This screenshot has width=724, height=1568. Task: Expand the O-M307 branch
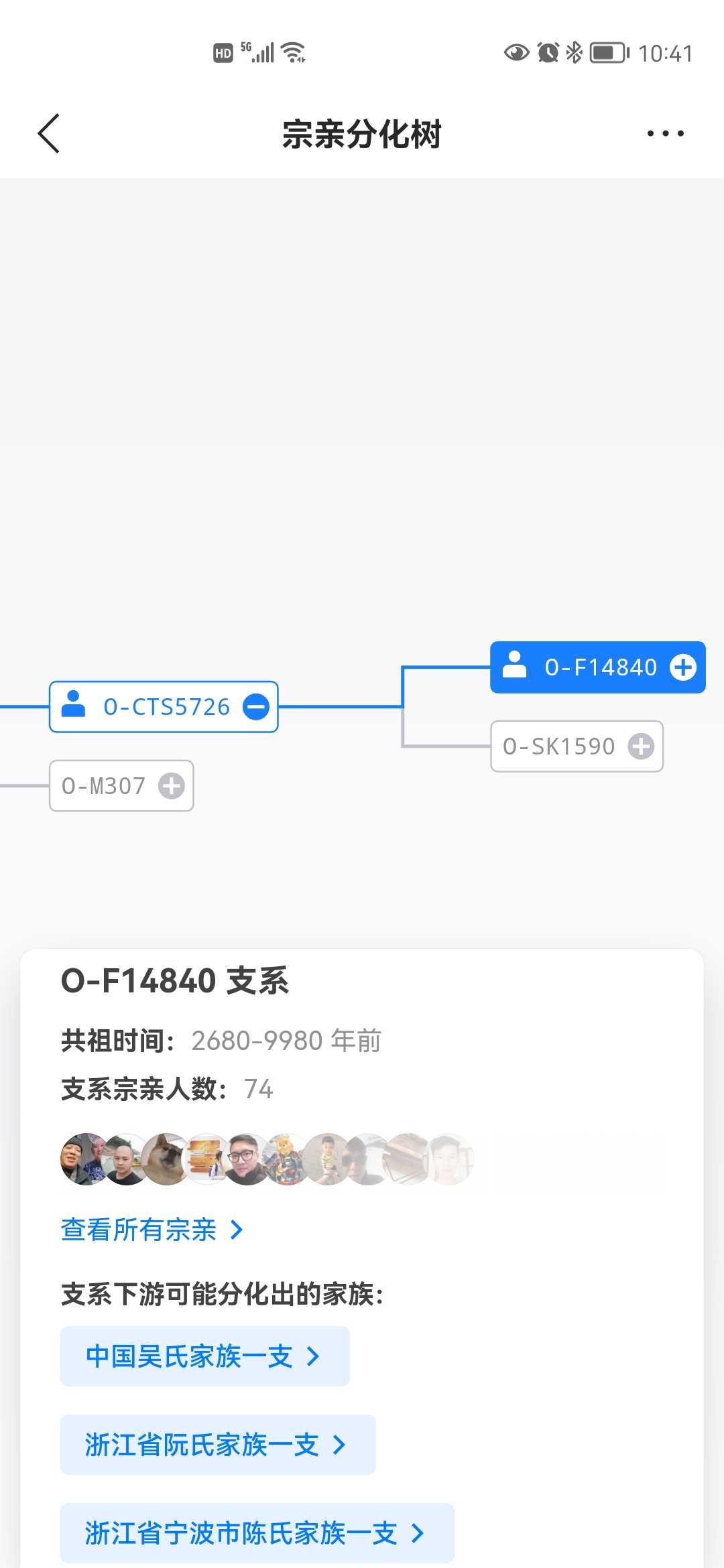172,786
